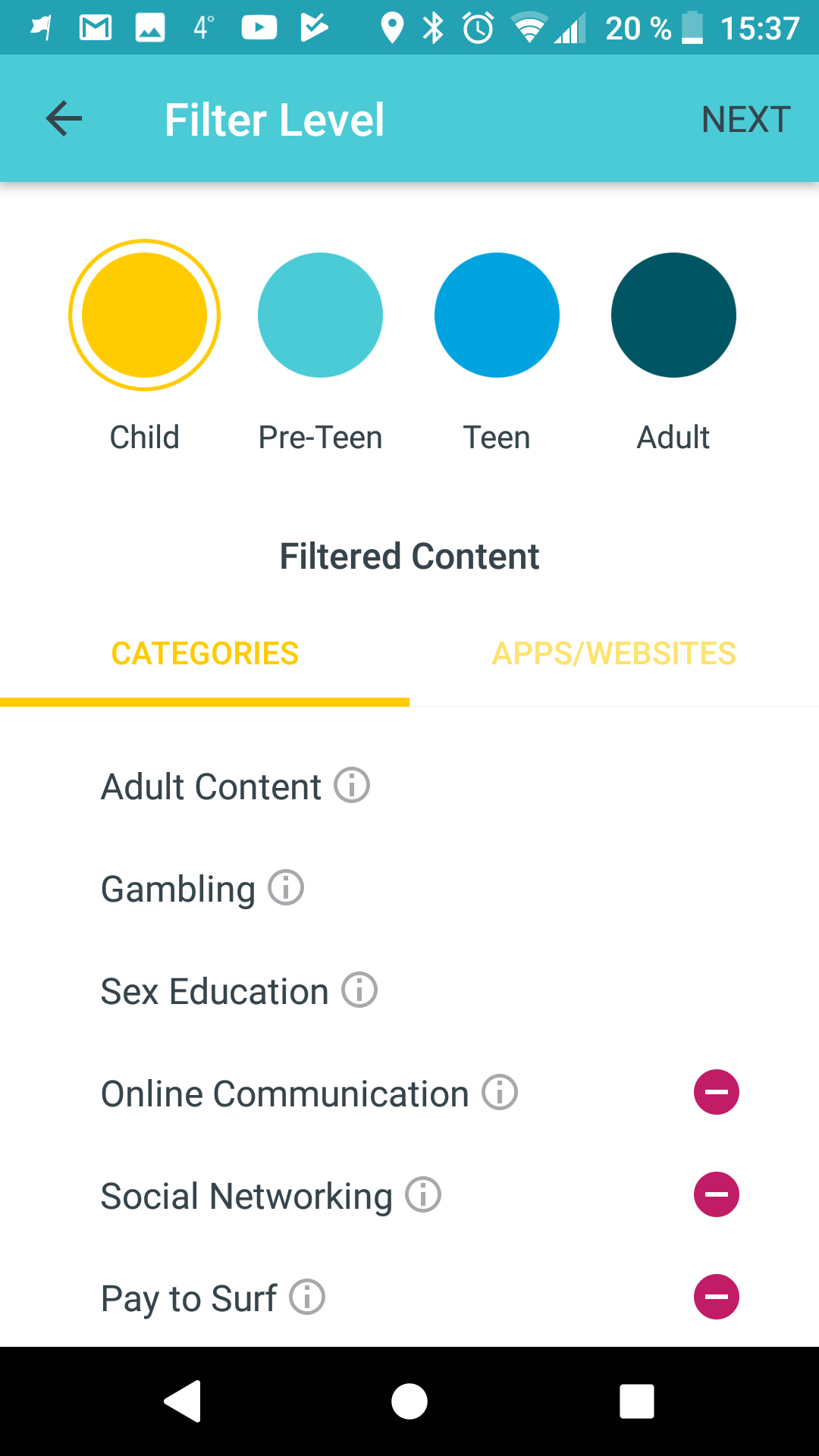This screenshot has height=1456, width=819.
Task: Choose the Pre-Teen filter level
Action: tap(320, 315)
